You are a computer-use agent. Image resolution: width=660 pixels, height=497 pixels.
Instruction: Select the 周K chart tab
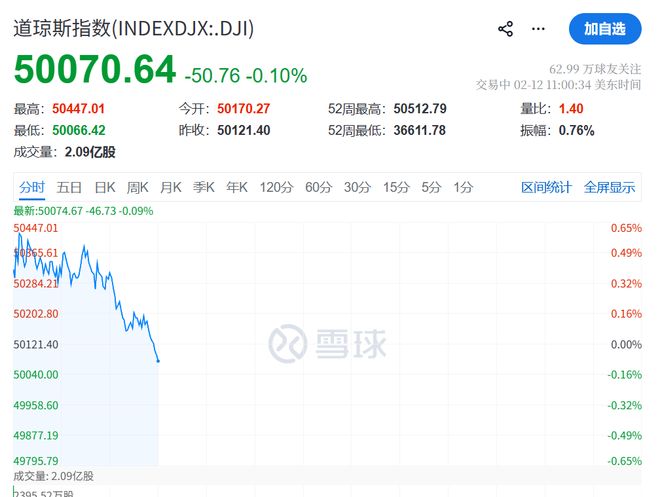tap(138, 187)
